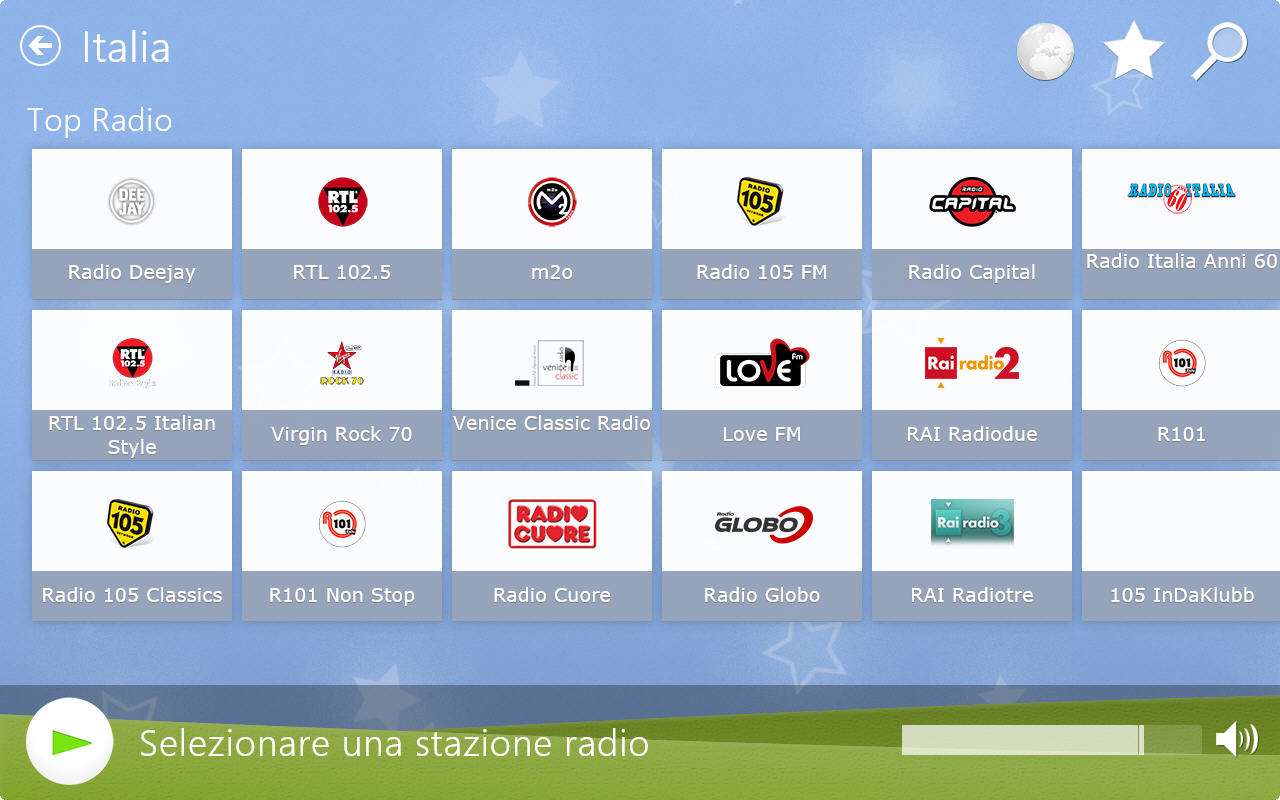This screenshot has height=800, width=1280.
Task: Open the m2o station
Action: coord(552,223)
